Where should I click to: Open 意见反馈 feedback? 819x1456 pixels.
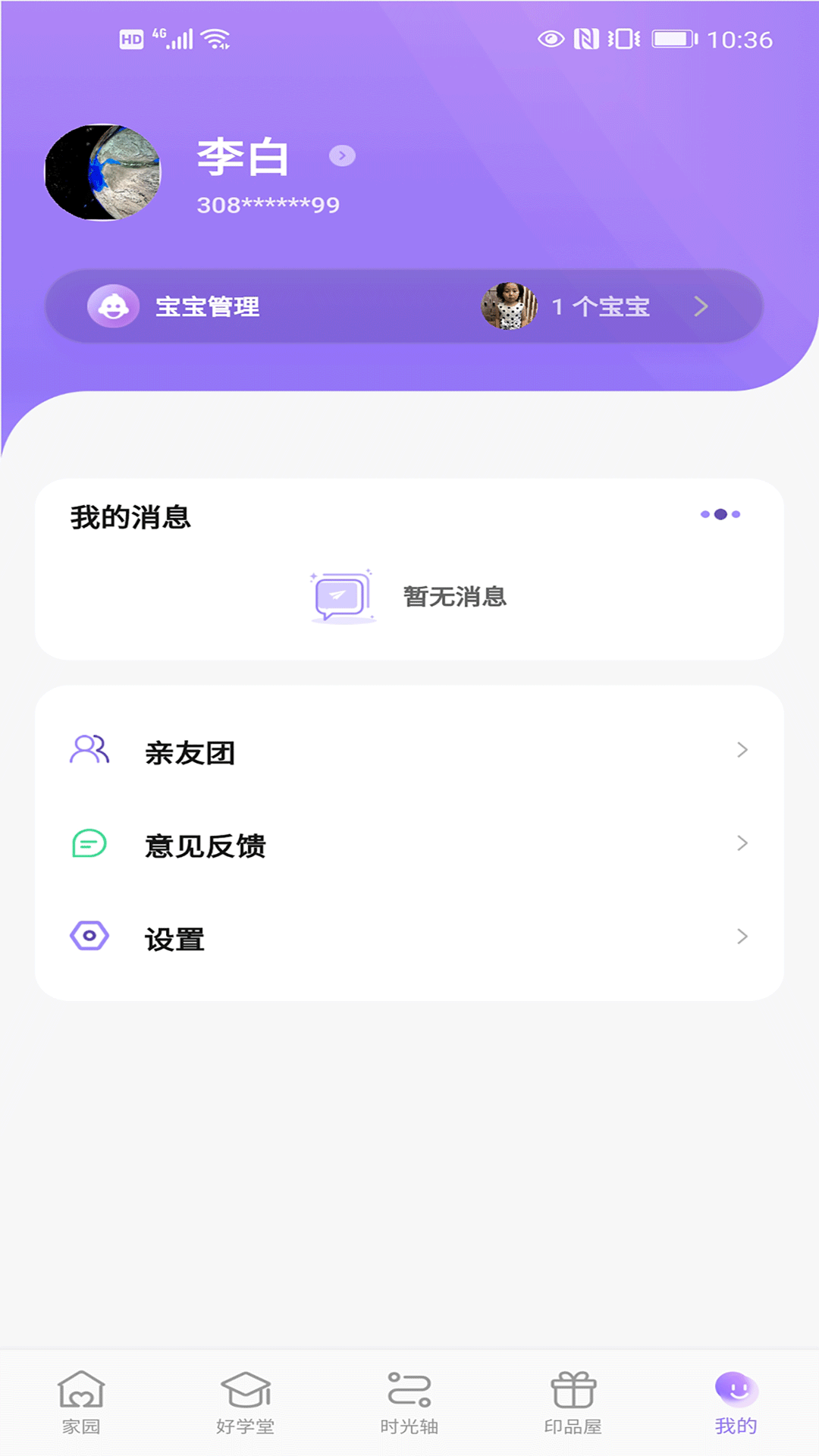click(409, 844)
